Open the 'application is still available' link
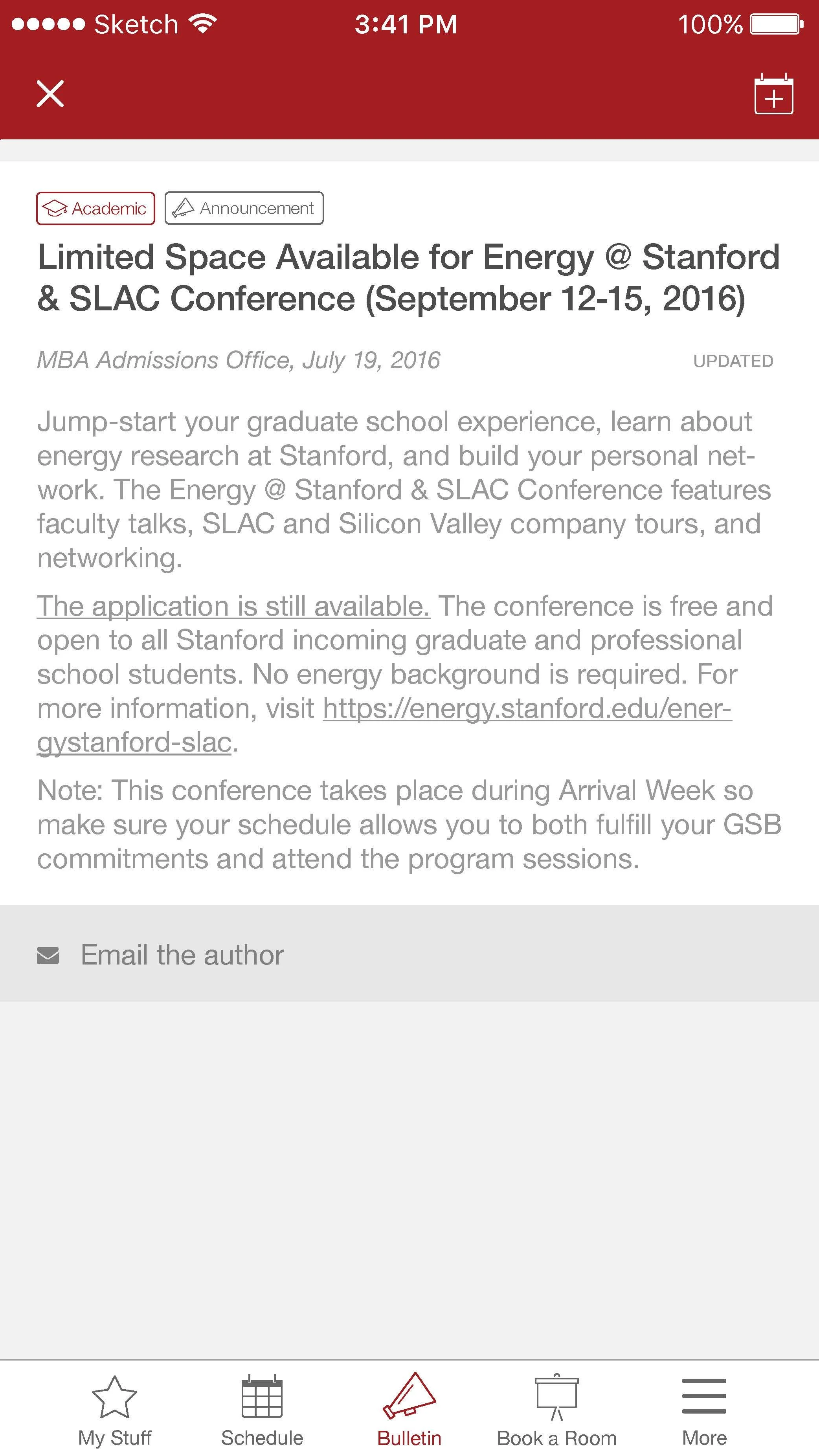This screenshot has width=819, height=1456. [233, 607]
